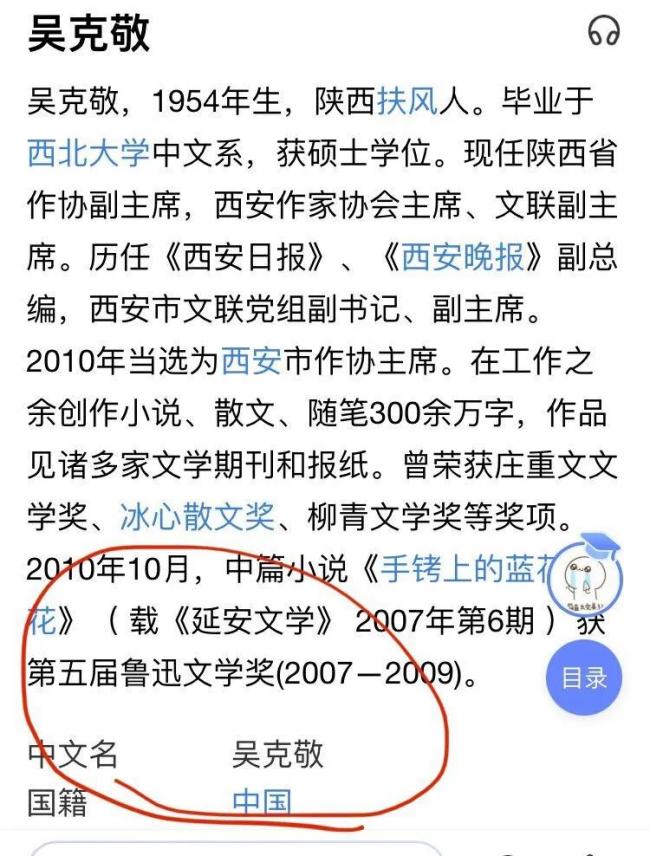This screenshot has height=856, width=650.
Task: Open the 目录 table of contents button
Action: coord(583,677)
